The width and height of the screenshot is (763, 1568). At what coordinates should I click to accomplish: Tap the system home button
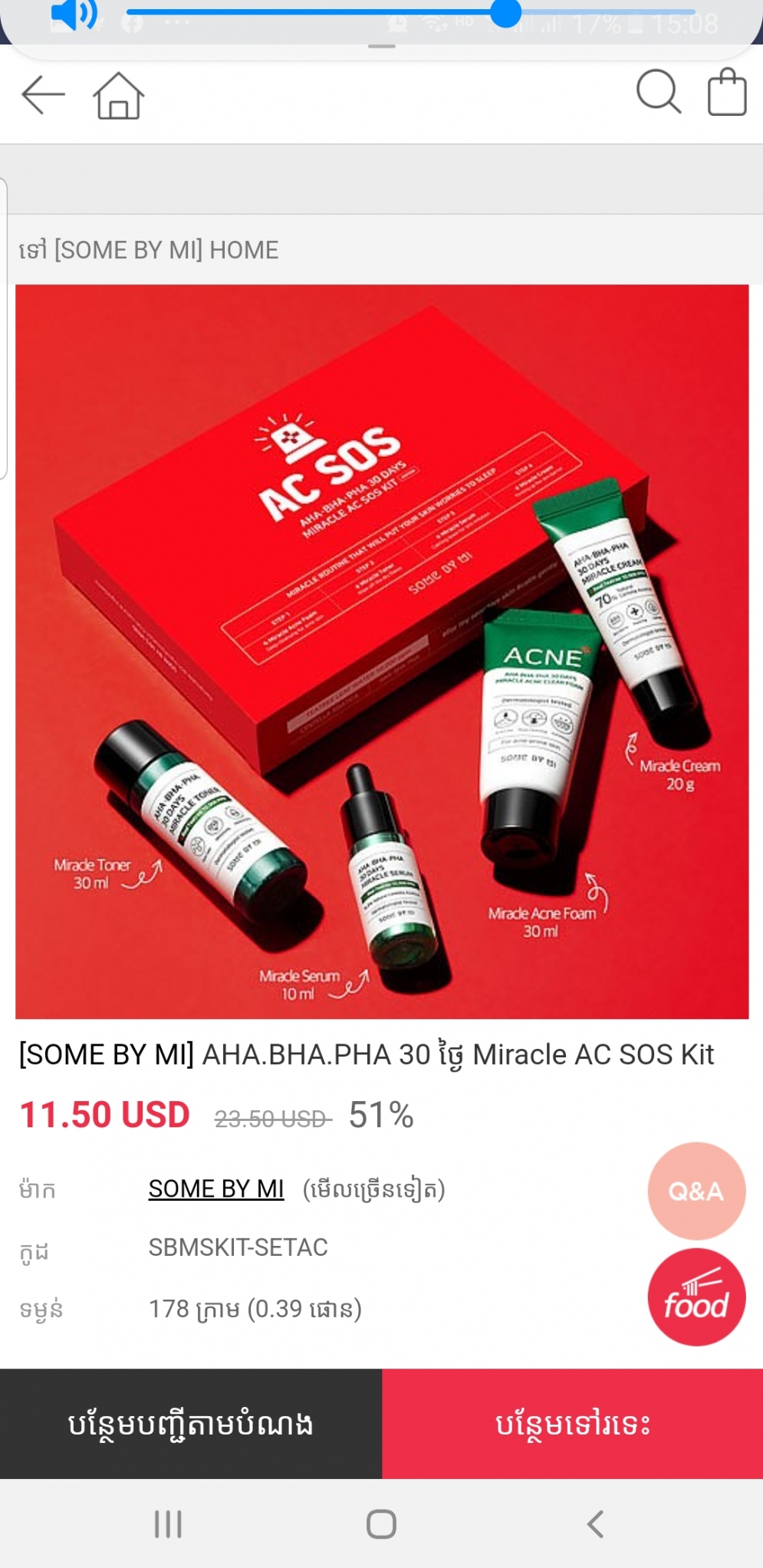[381, 1524]
